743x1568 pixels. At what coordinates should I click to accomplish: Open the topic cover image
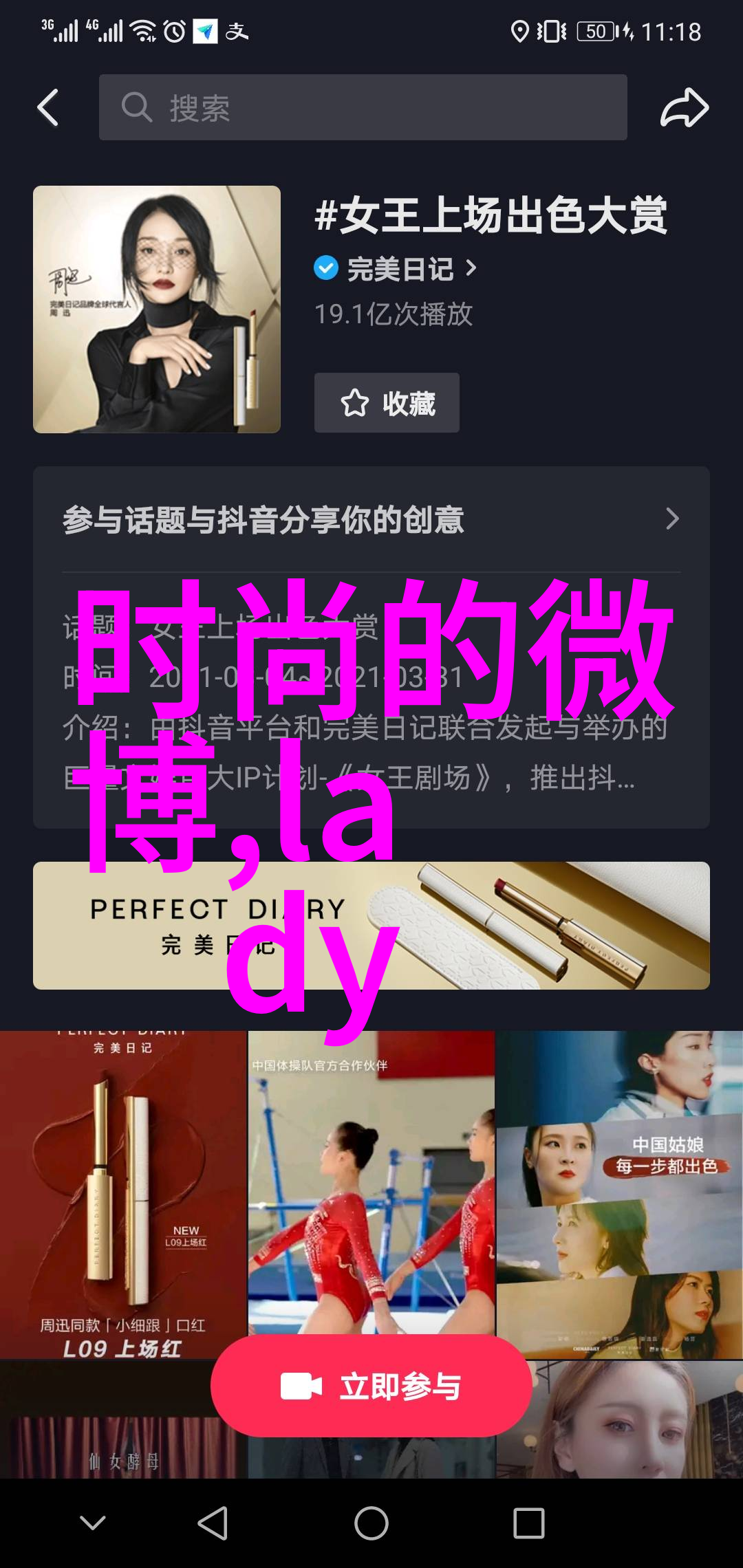click(x=157, y=309)
